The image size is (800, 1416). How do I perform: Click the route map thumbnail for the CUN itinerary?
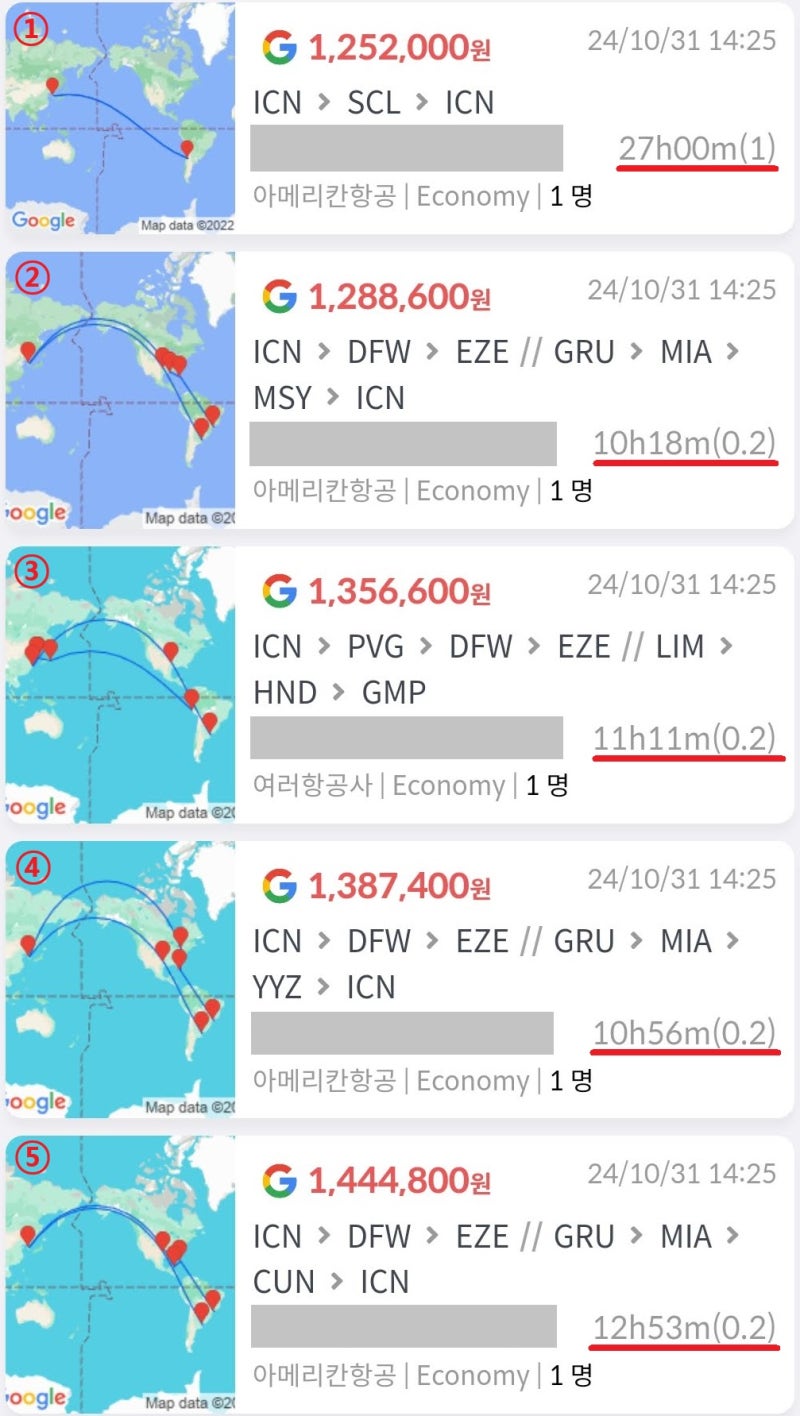[x=120, y=1281]
